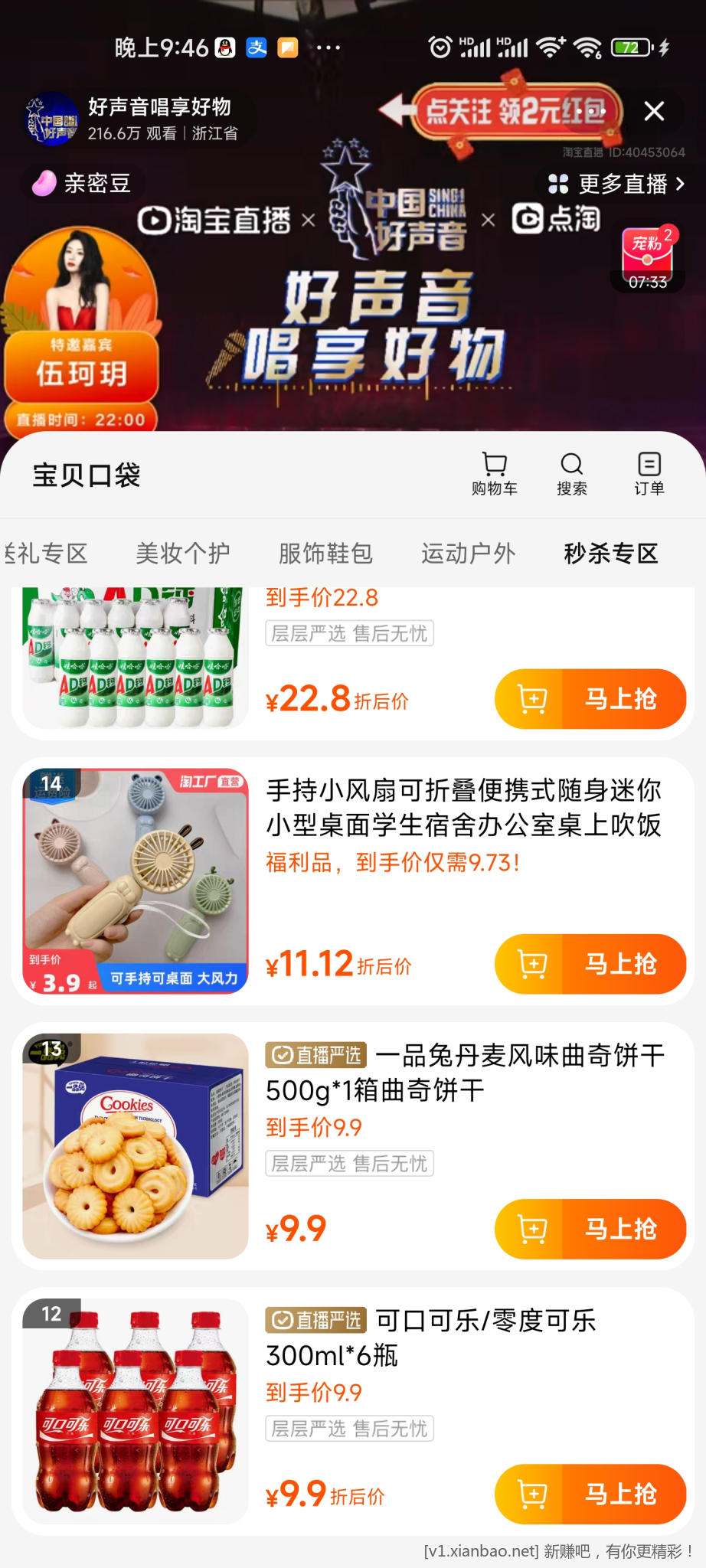Viewport: 706px width, 1568px height.
Task: View my 订单 orders
Action: (x=649, y=474)
